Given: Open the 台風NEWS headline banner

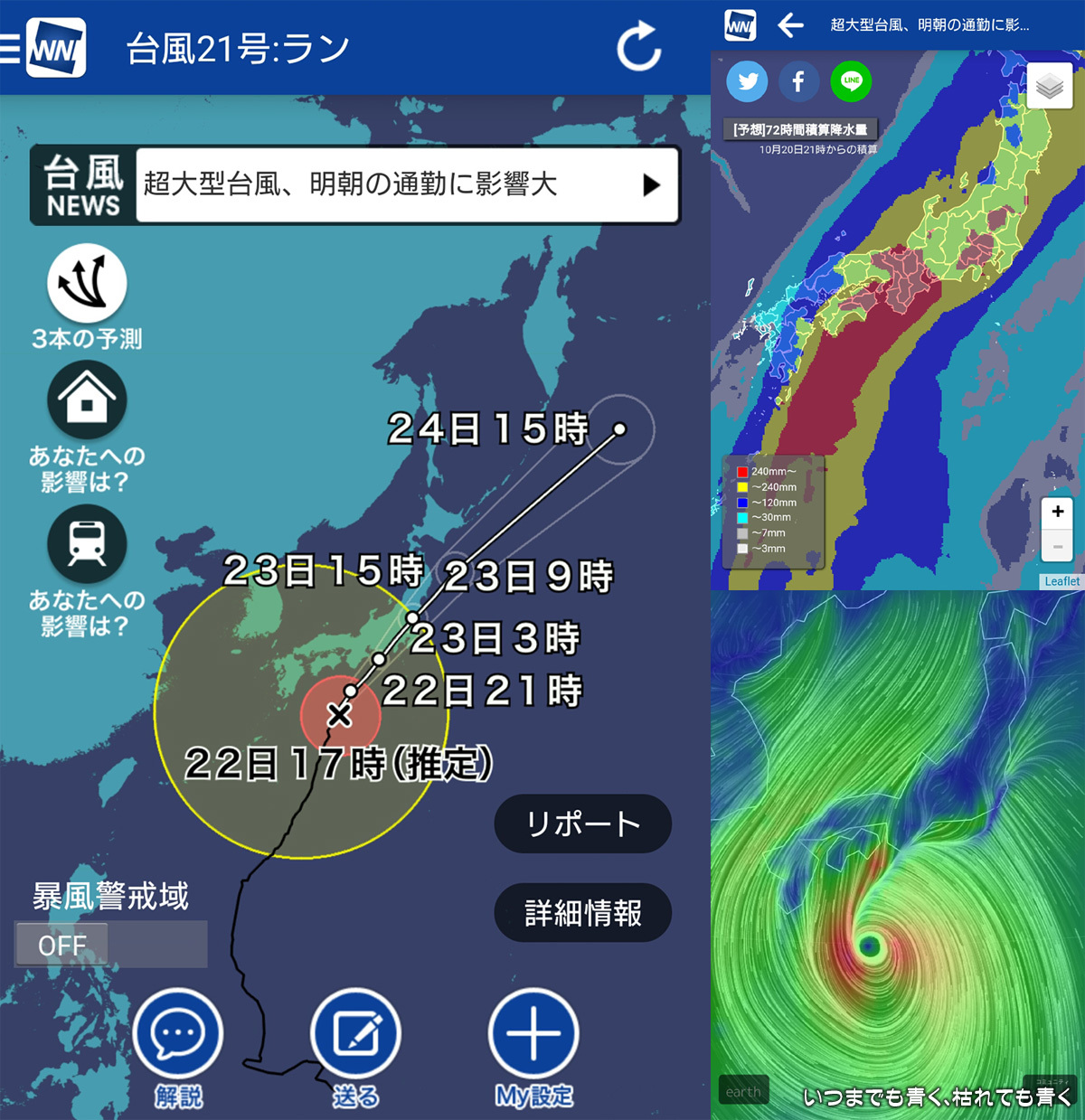Looking at the screenshot, I should point(407,185).
